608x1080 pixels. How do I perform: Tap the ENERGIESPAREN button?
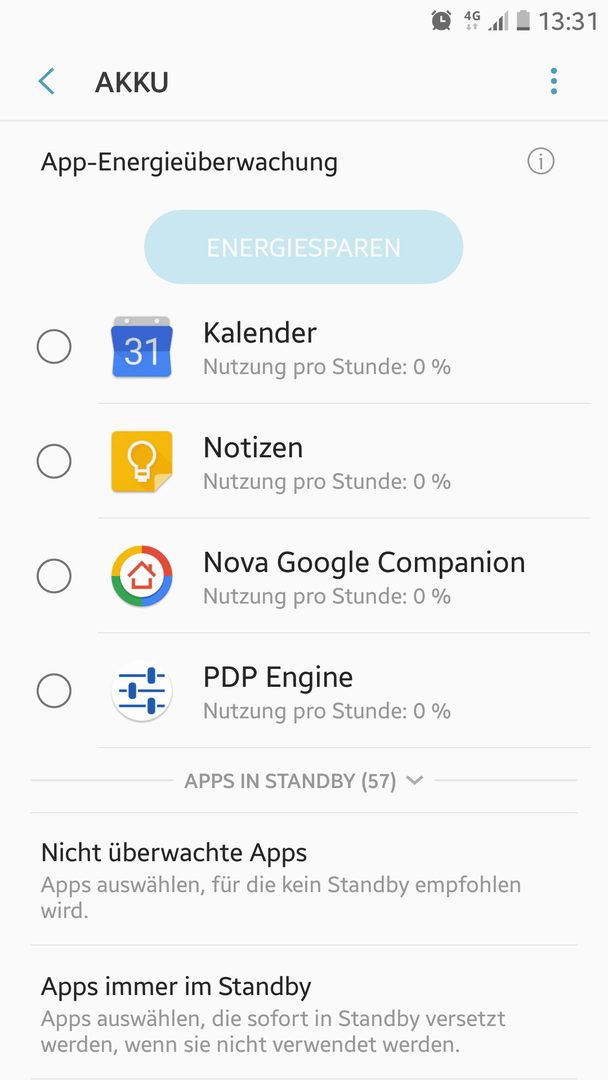coord(304,247)
